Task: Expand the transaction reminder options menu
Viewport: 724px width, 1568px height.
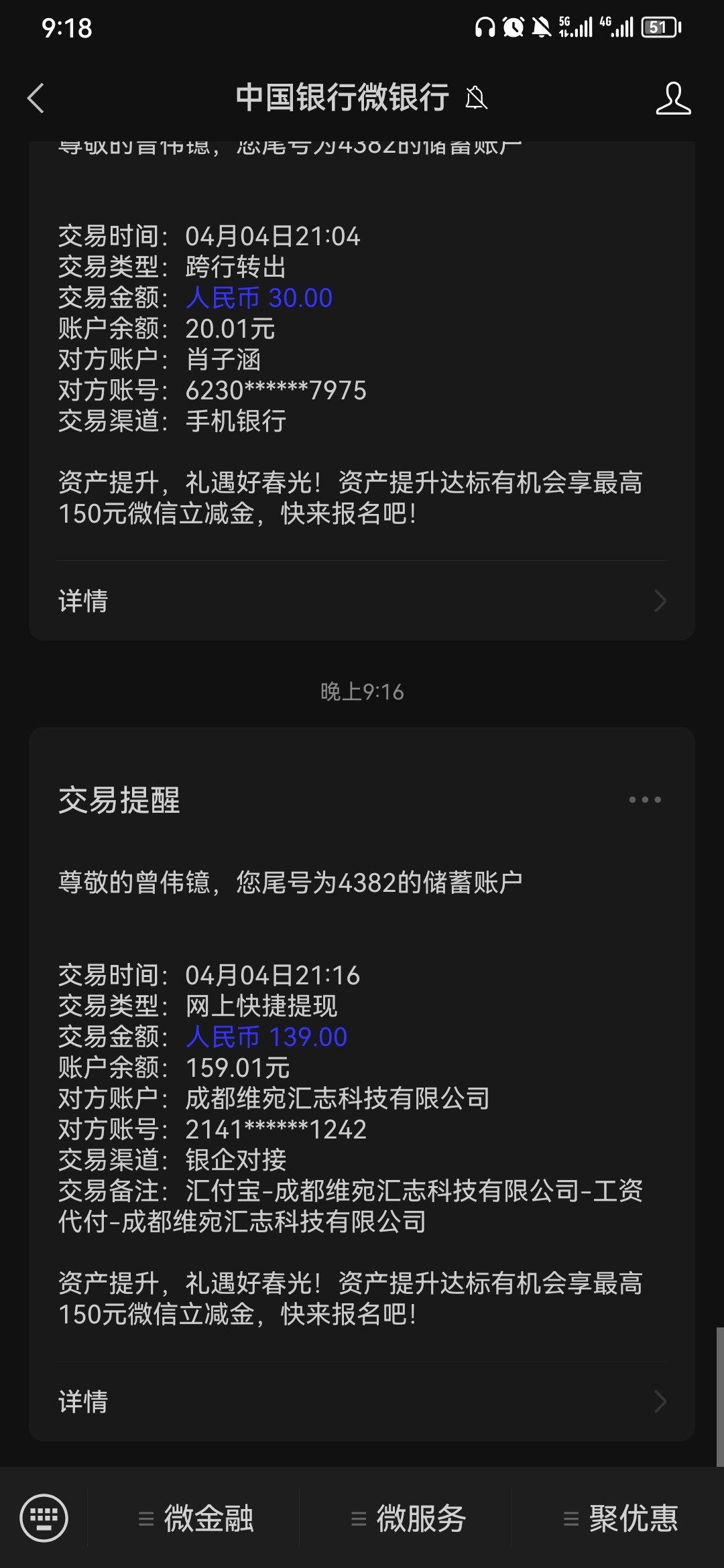Action: click(x=645, y=800)
